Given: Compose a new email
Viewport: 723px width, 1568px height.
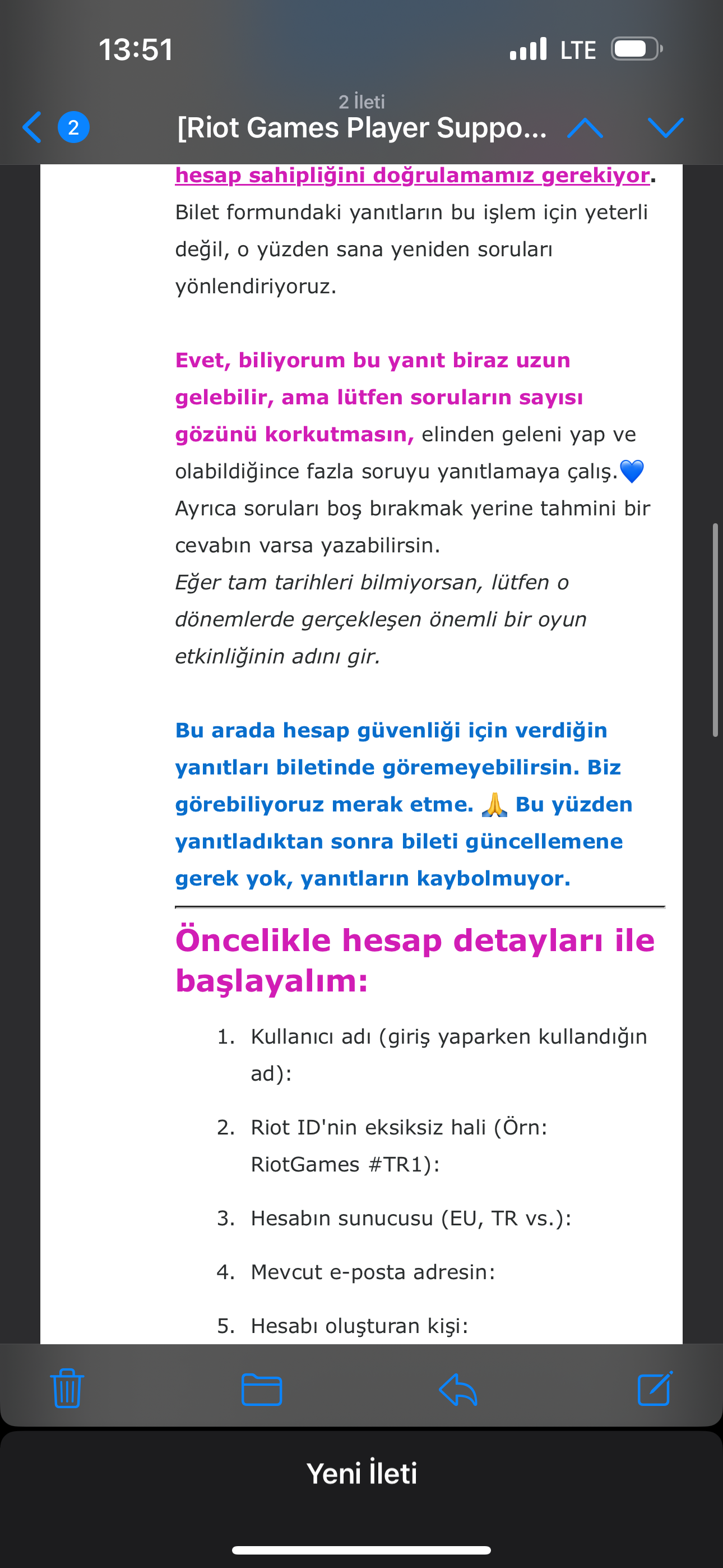Looking at the screenshot, I should pos(655,1389).
